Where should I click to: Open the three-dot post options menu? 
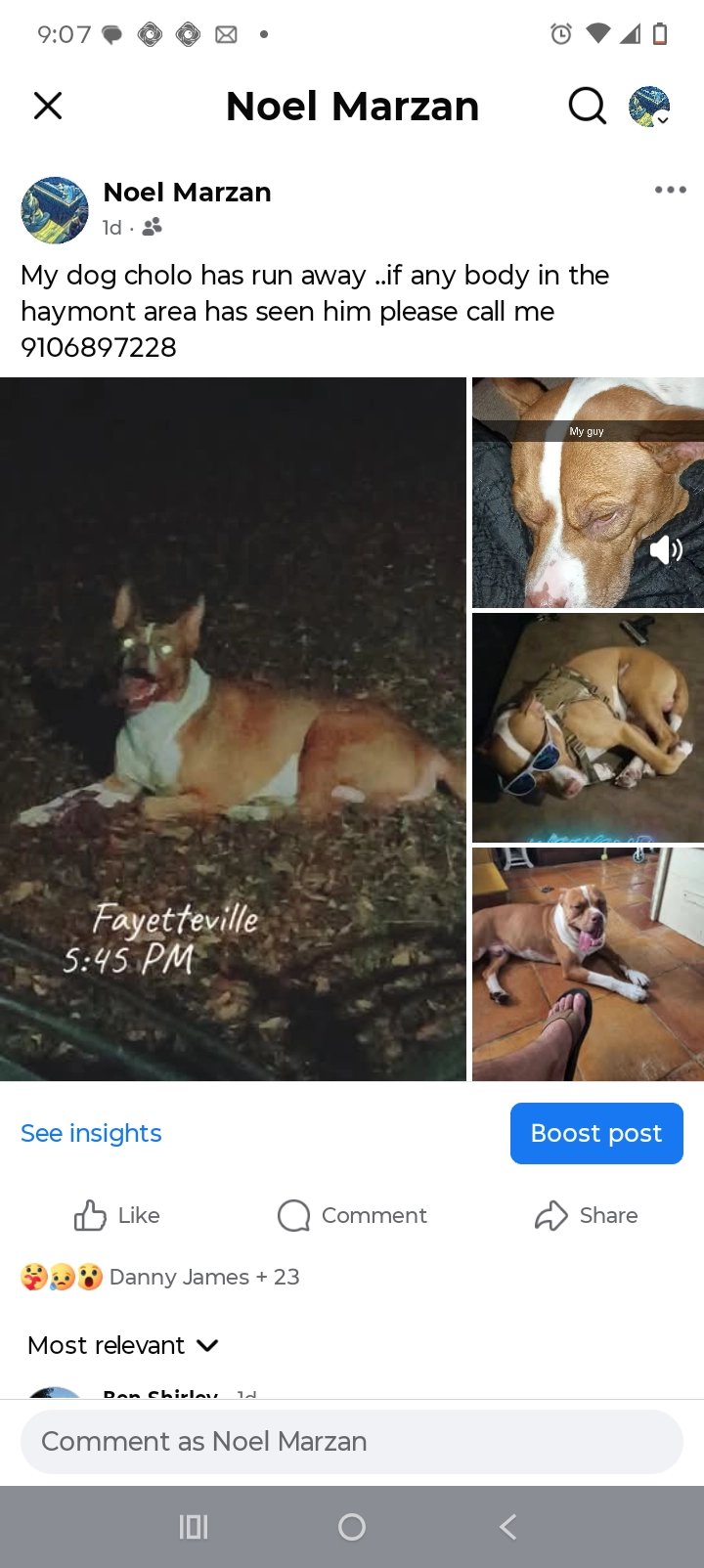670,190
